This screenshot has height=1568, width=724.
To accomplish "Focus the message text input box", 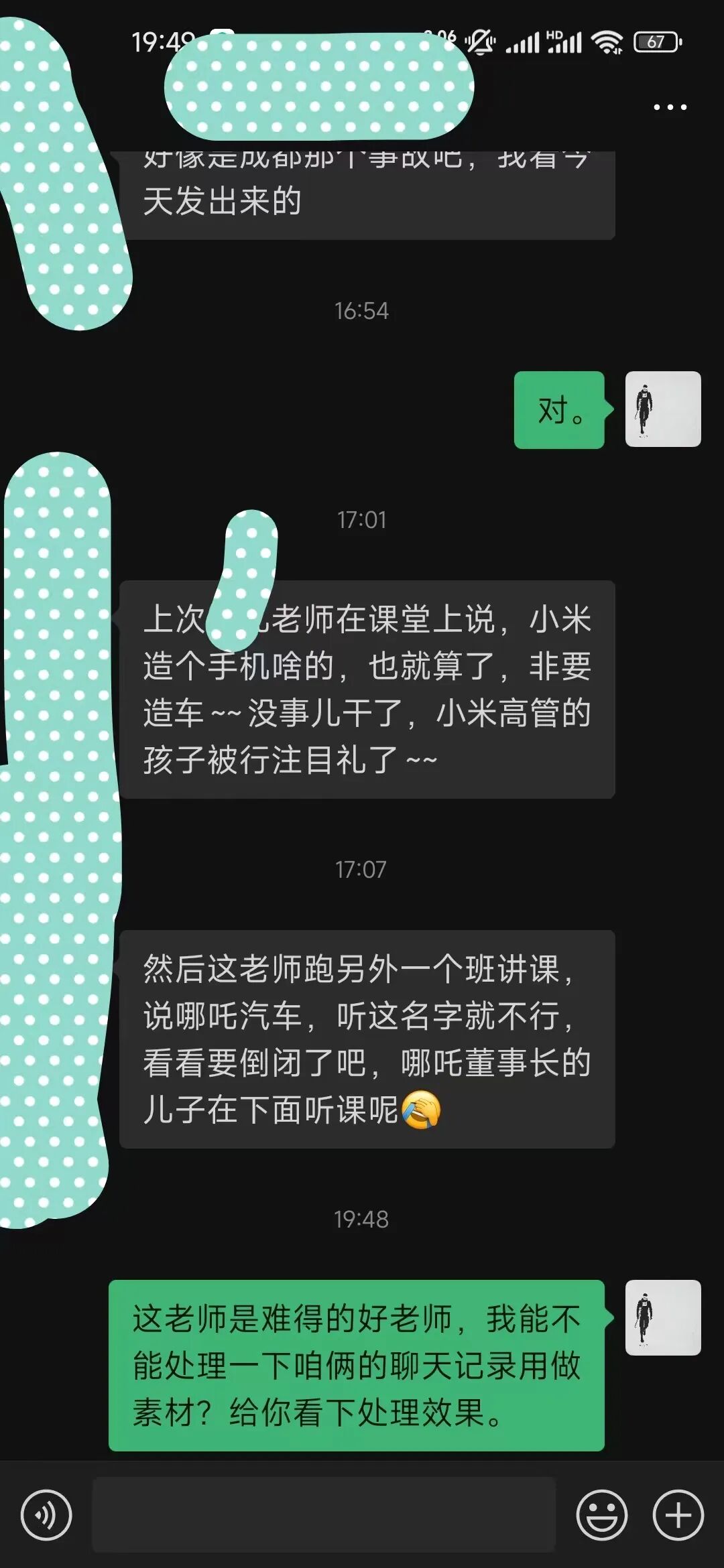I will (x=324, y=1515).
